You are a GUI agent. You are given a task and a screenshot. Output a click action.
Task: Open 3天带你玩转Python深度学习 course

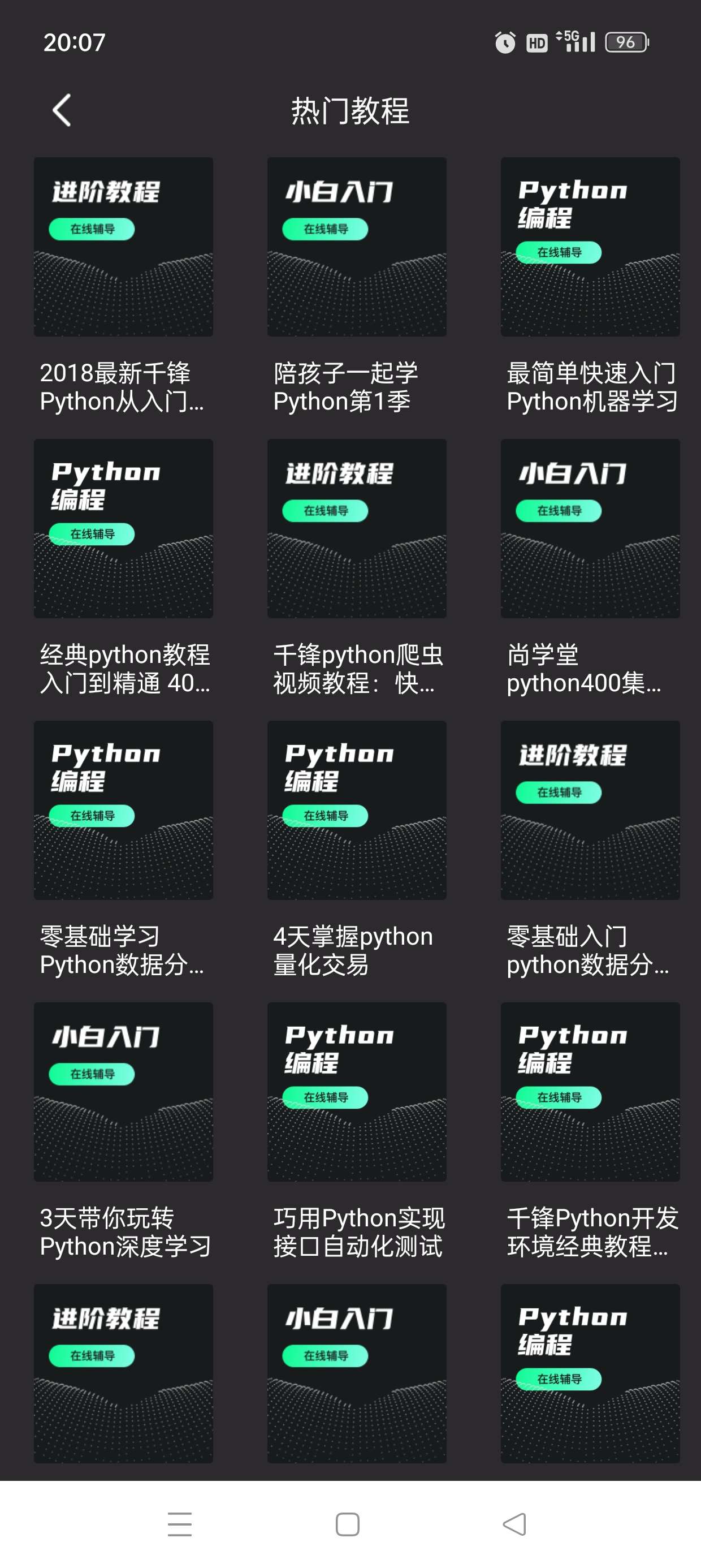pos(124,1092)
